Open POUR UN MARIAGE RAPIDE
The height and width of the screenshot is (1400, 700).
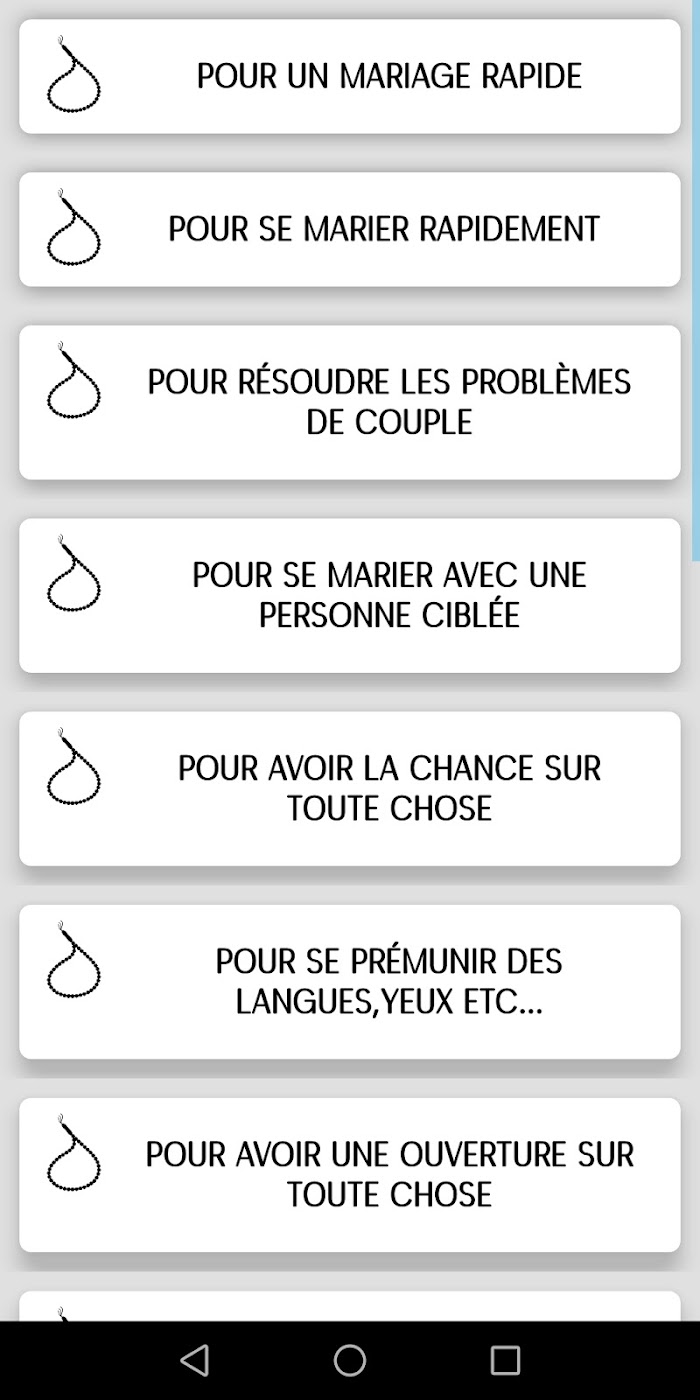point(350,76)
